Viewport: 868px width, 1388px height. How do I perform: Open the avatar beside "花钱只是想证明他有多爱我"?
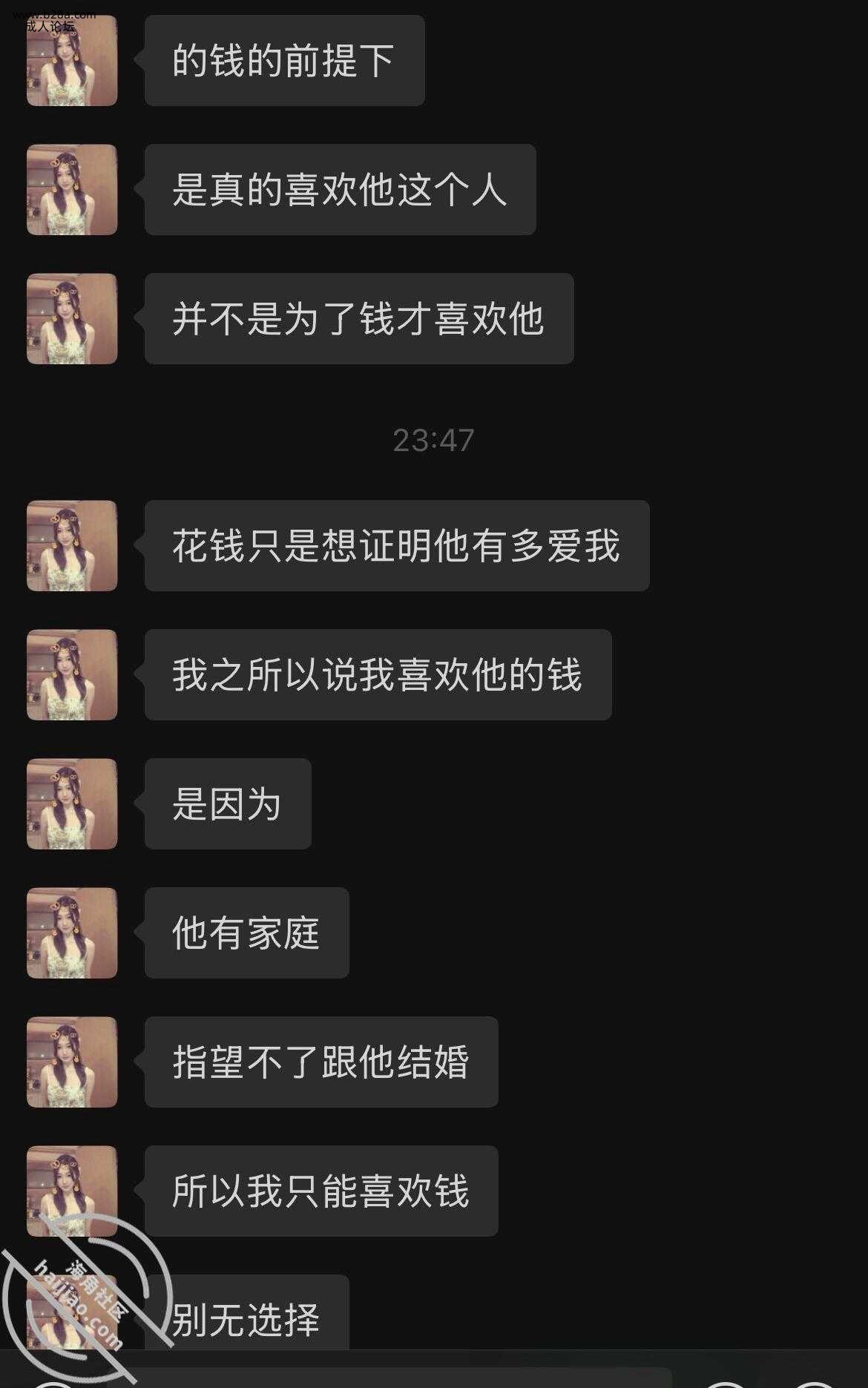click(72, 546)
